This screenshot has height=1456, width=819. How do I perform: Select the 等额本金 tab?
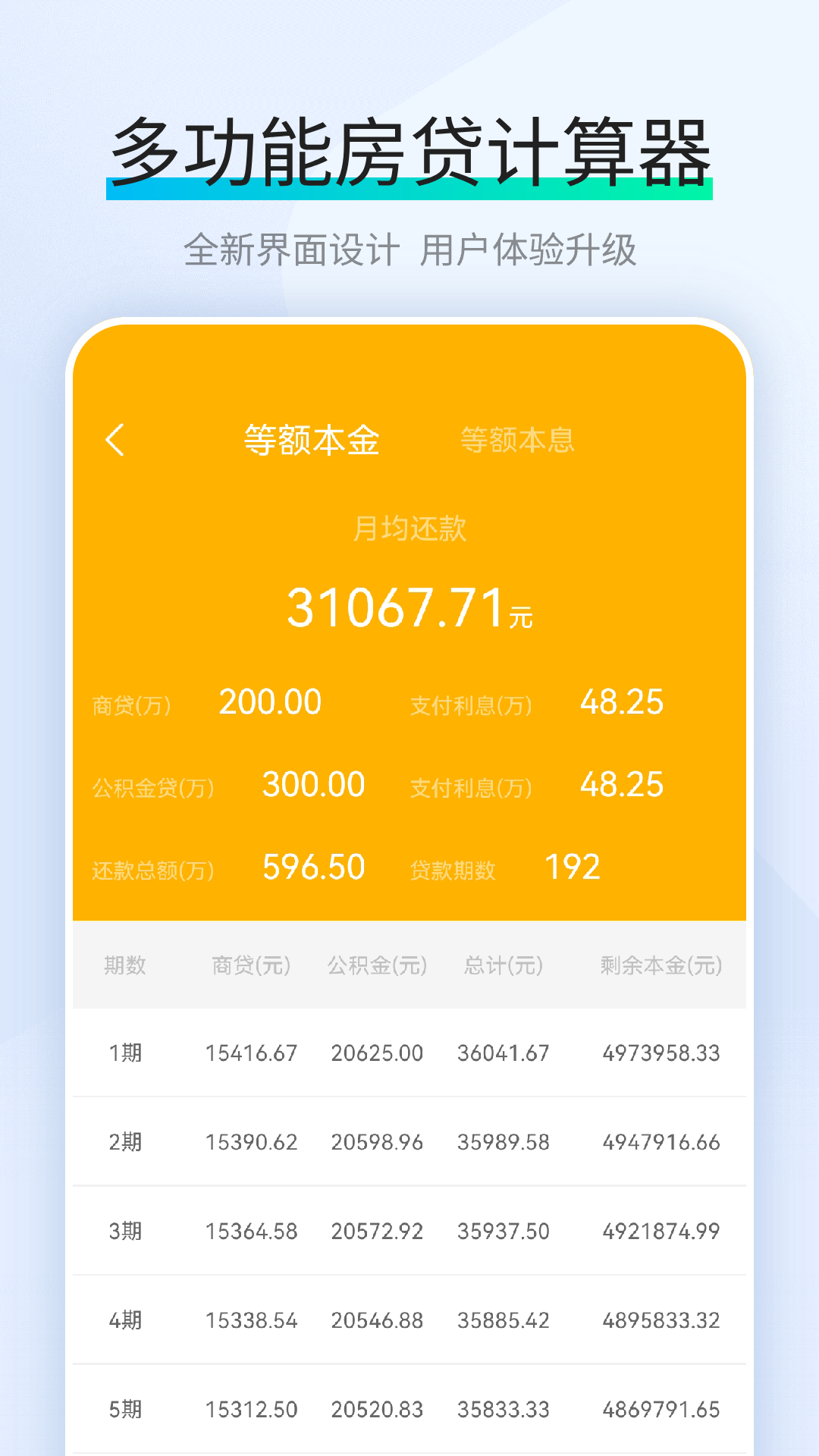point(312,440)
